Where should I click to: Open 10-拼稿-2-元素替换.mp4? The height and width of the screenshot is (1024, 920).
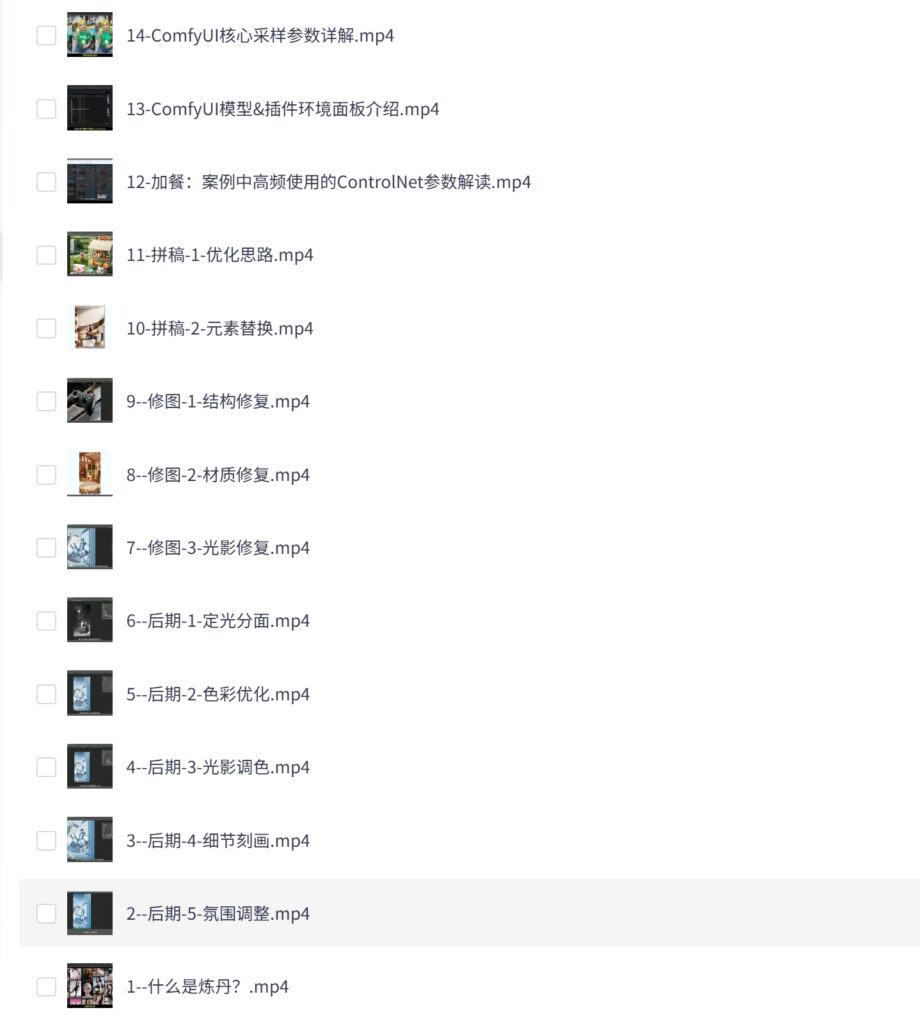(219, 328)
